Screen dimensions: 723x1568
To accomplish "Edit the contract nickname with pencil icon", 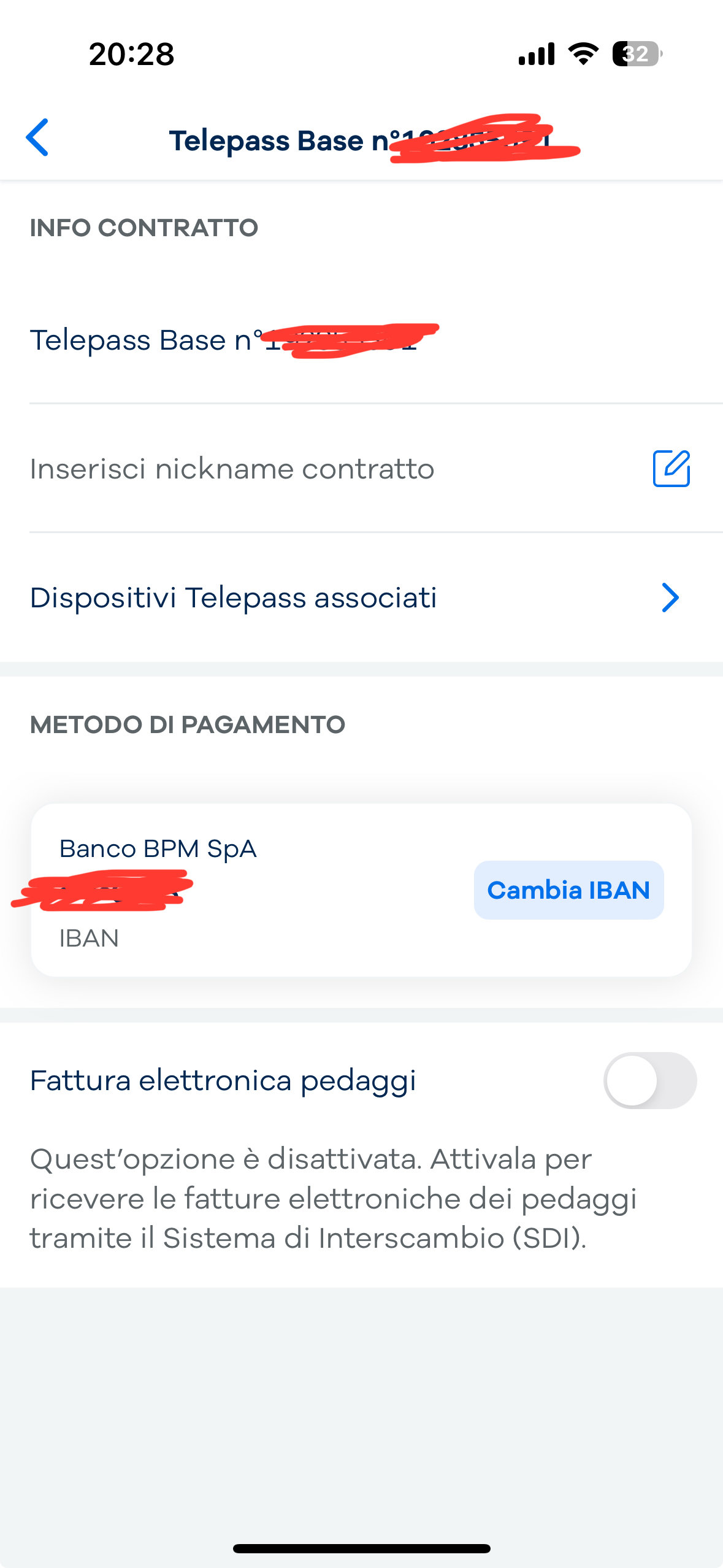I will [671, 469].
